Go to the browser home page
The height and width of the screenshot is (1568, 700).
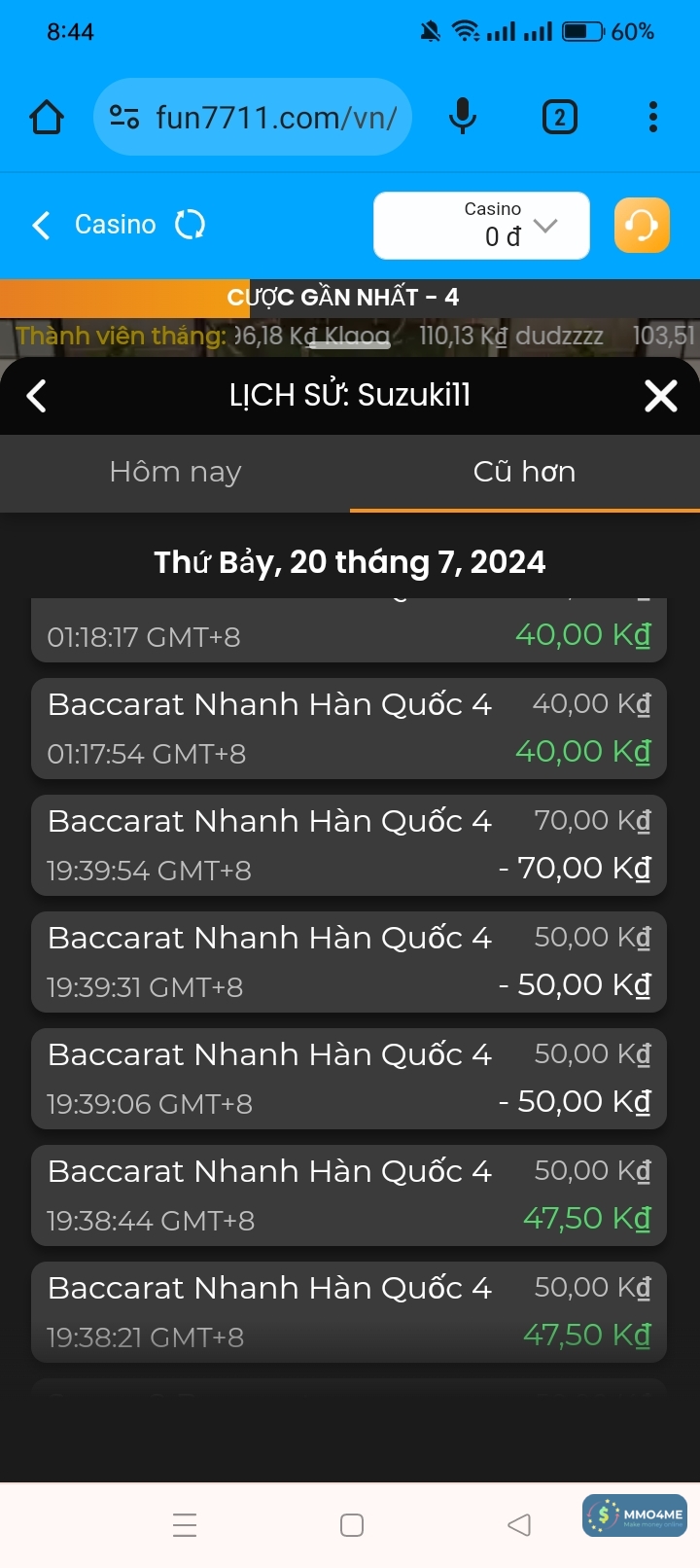pos(47,118)
